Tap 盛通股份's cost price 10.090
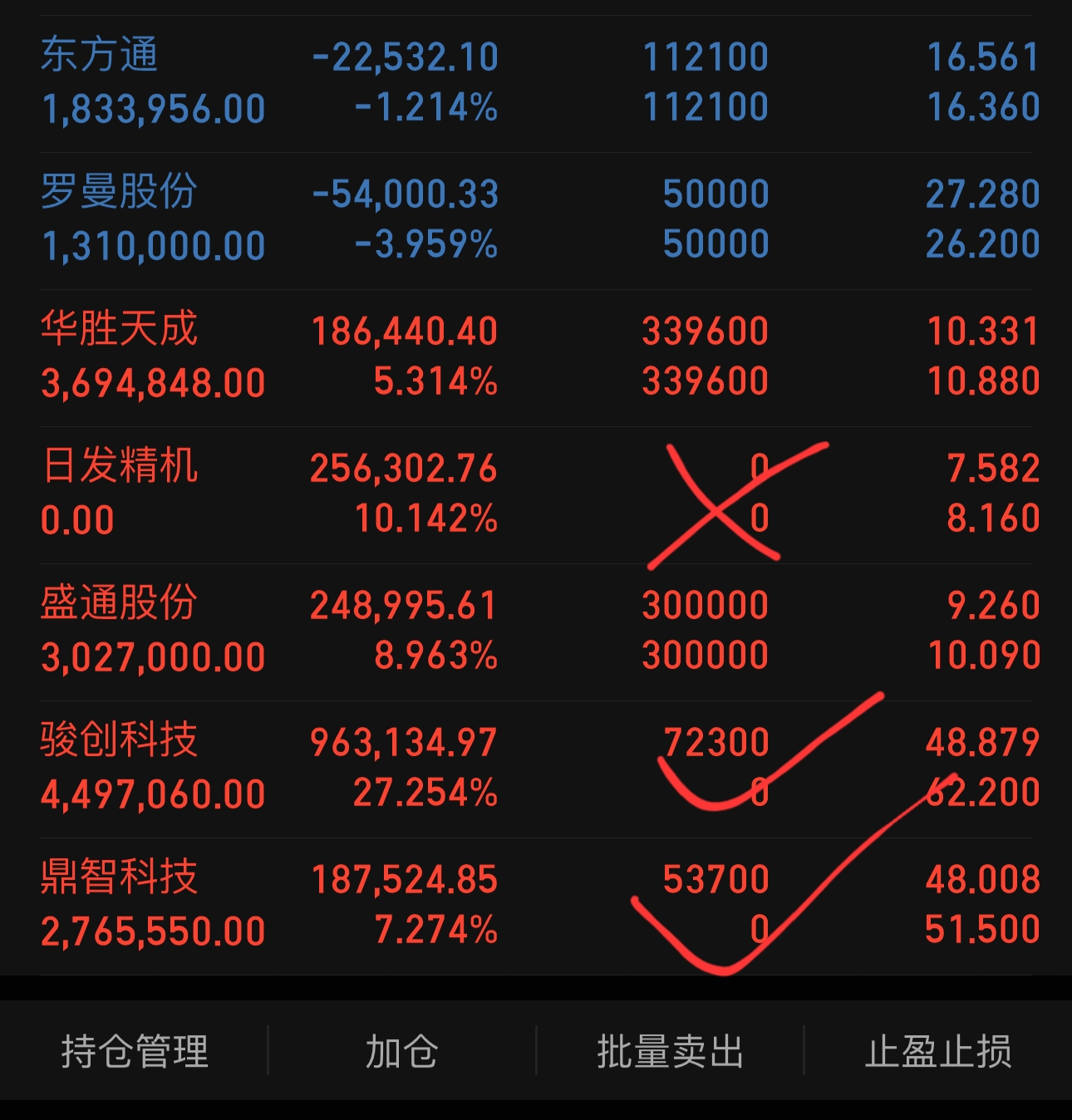This screenshot has width=1072, height=1120. pyautogui.click(x=984, y=655)
